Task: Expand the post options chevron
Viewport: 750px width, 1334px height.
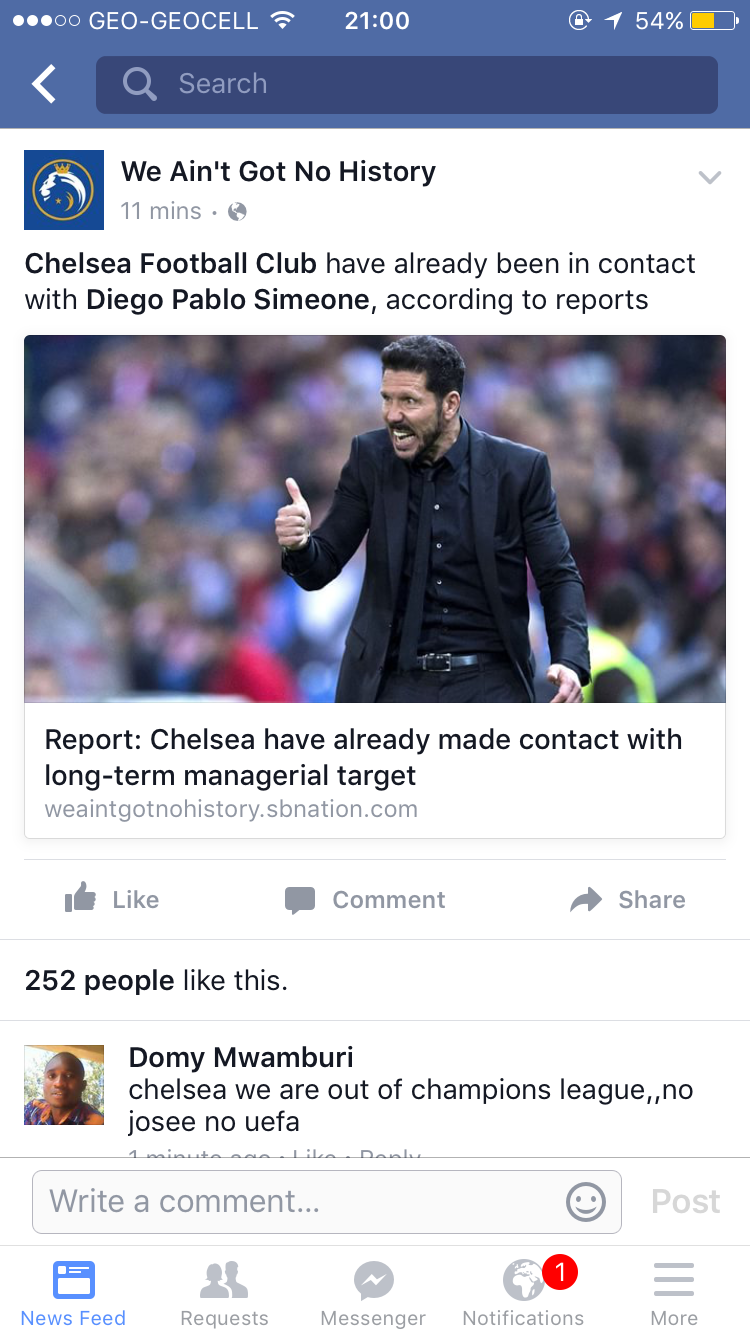Action: [x=709, y=178]
